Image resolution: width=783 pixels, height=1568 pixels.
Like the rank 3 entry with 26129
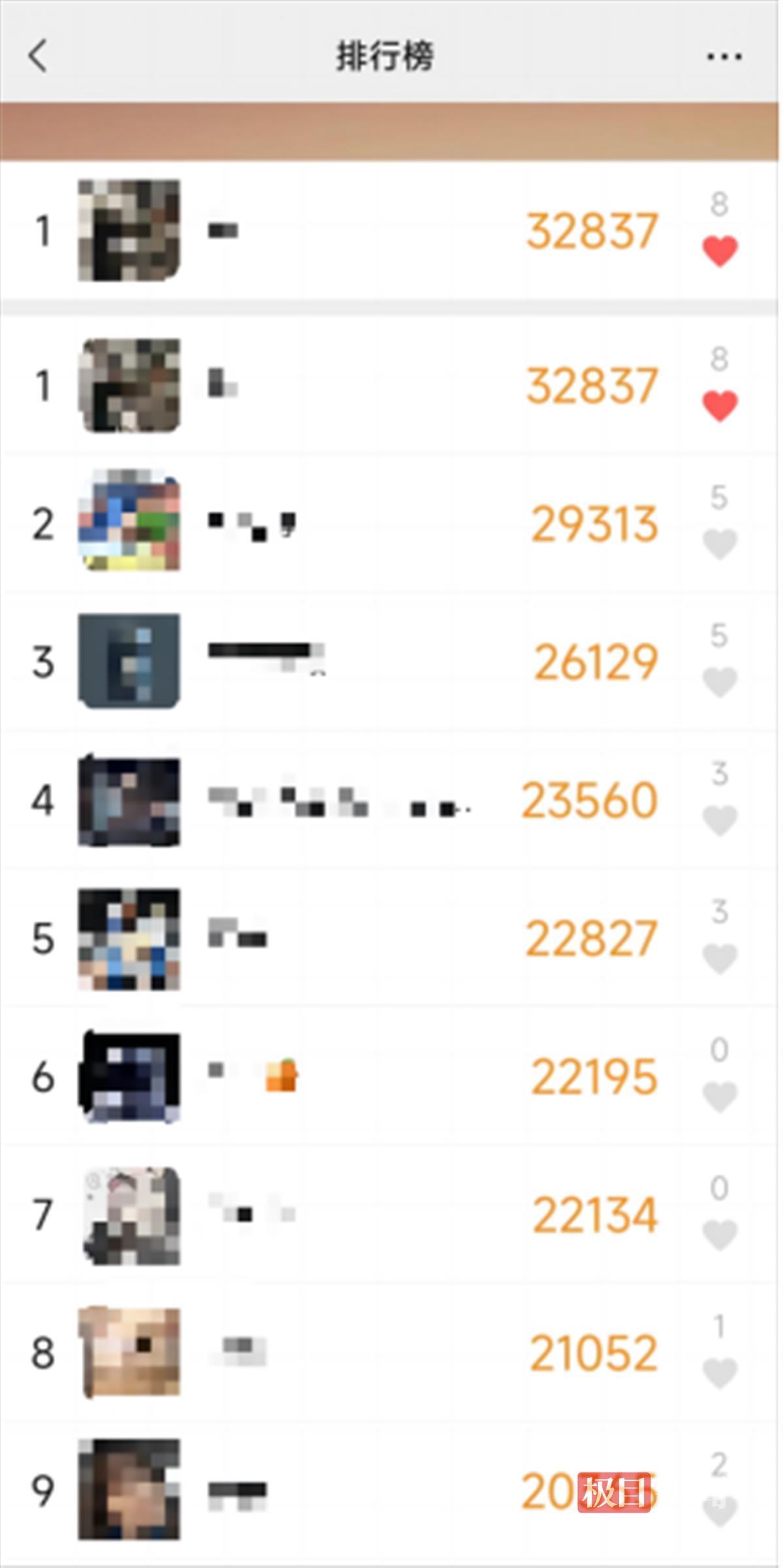tap(720, 682)
